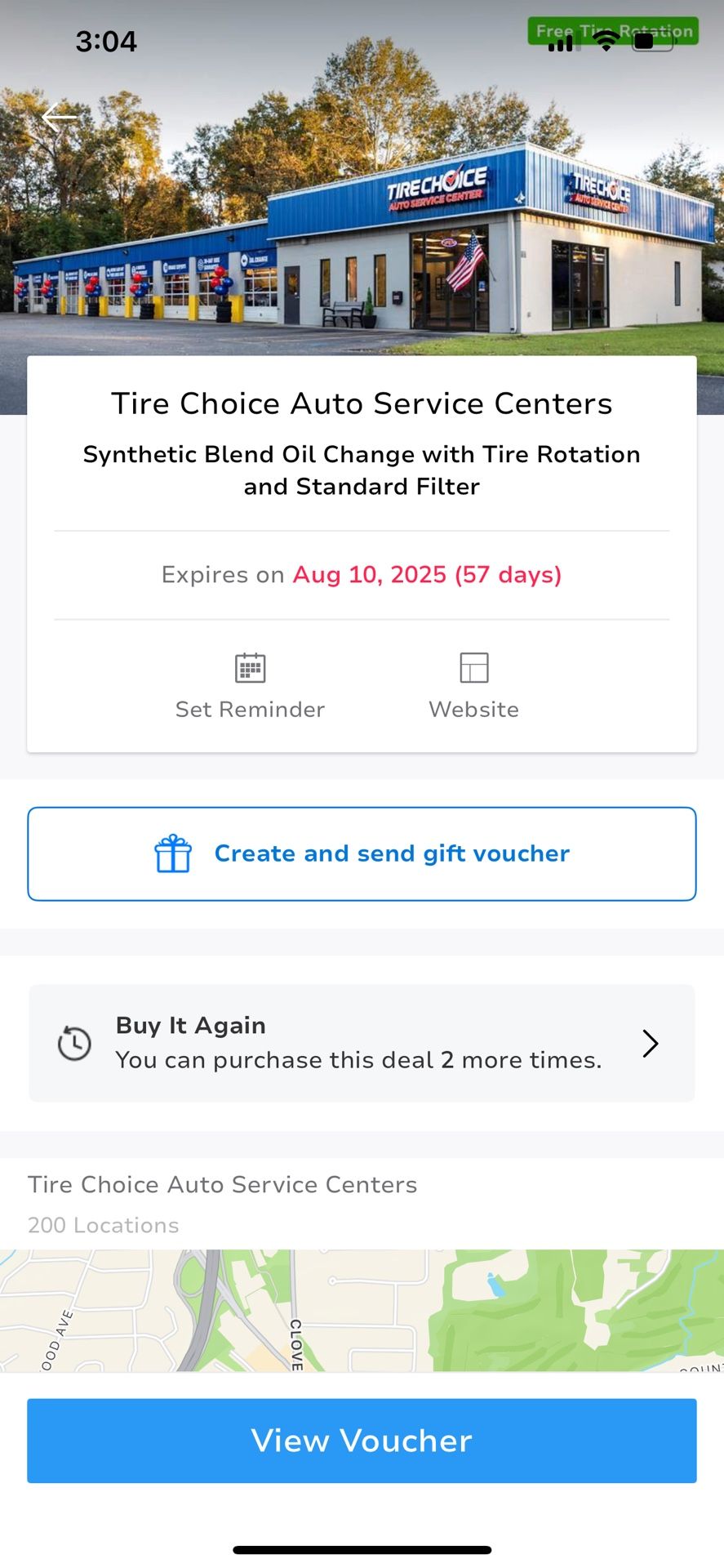Viewport: 724px width, 1568px height.
Task: Expand the Buy It Again details
Action: [x=650, y=1043]
